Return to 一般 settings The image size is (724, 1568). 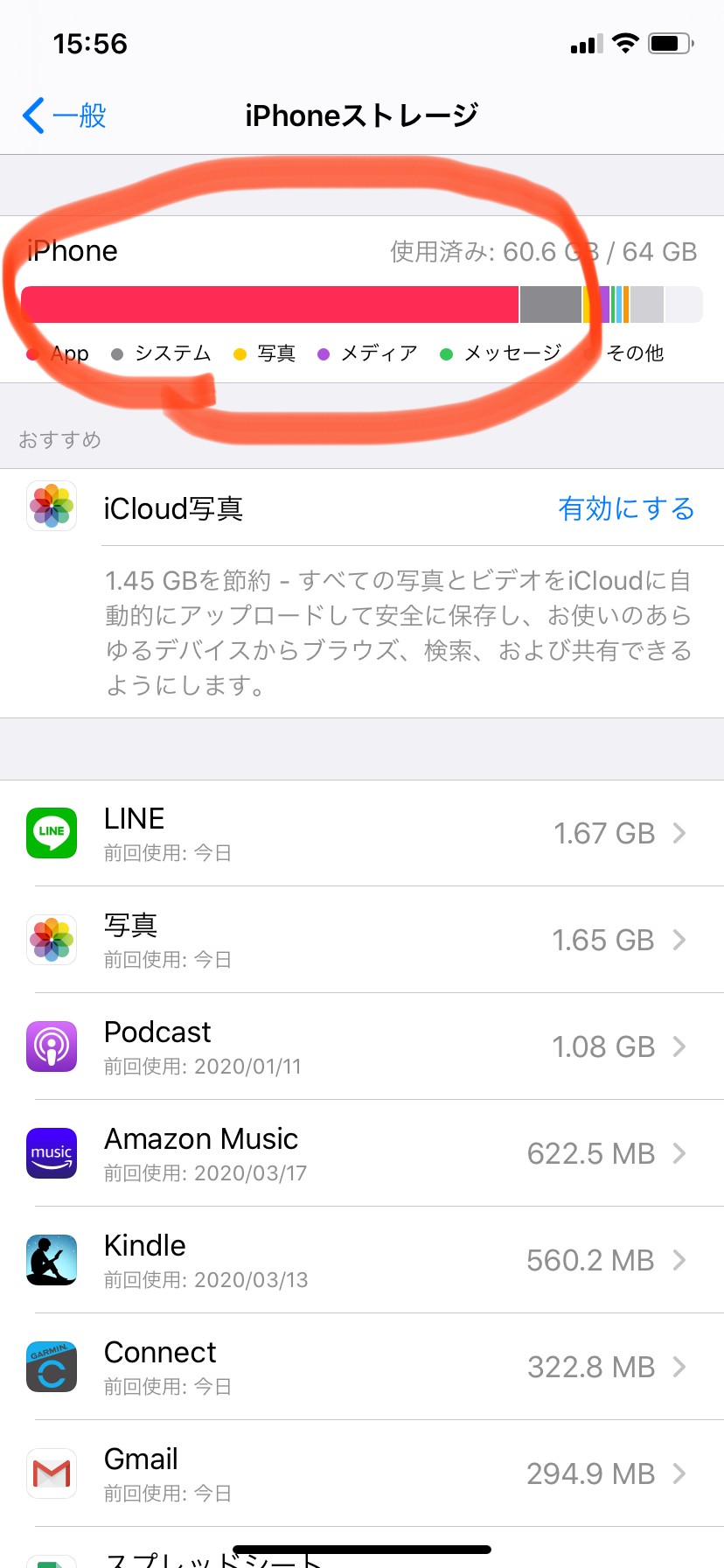coord(63,115)
